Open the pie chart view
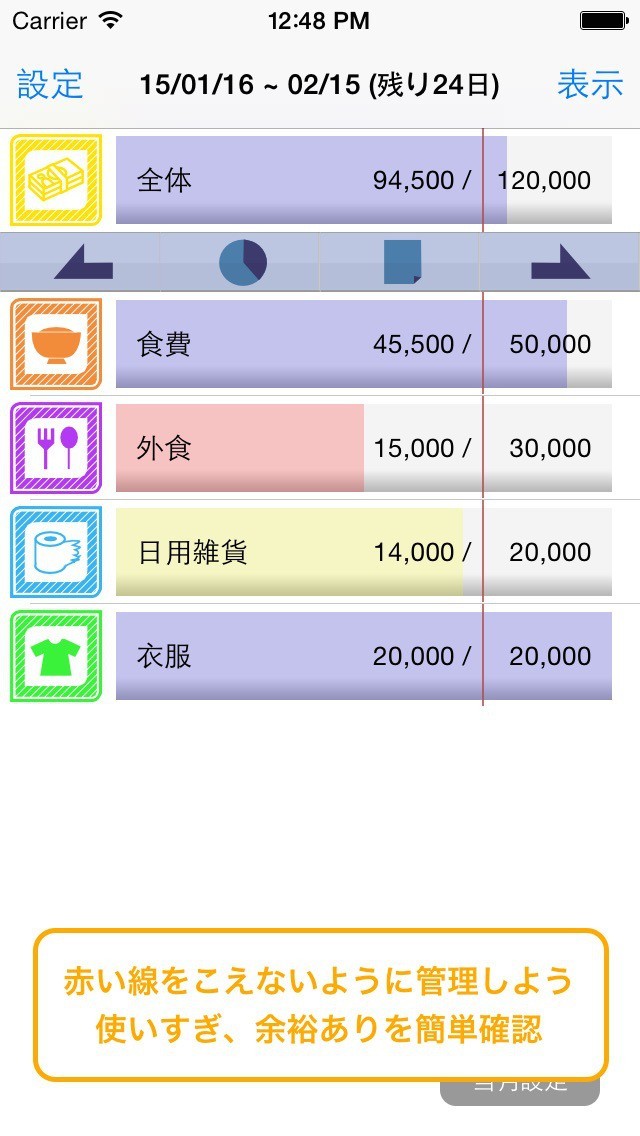The height and width of the screenshot is (1136, 640). point(242,263)
